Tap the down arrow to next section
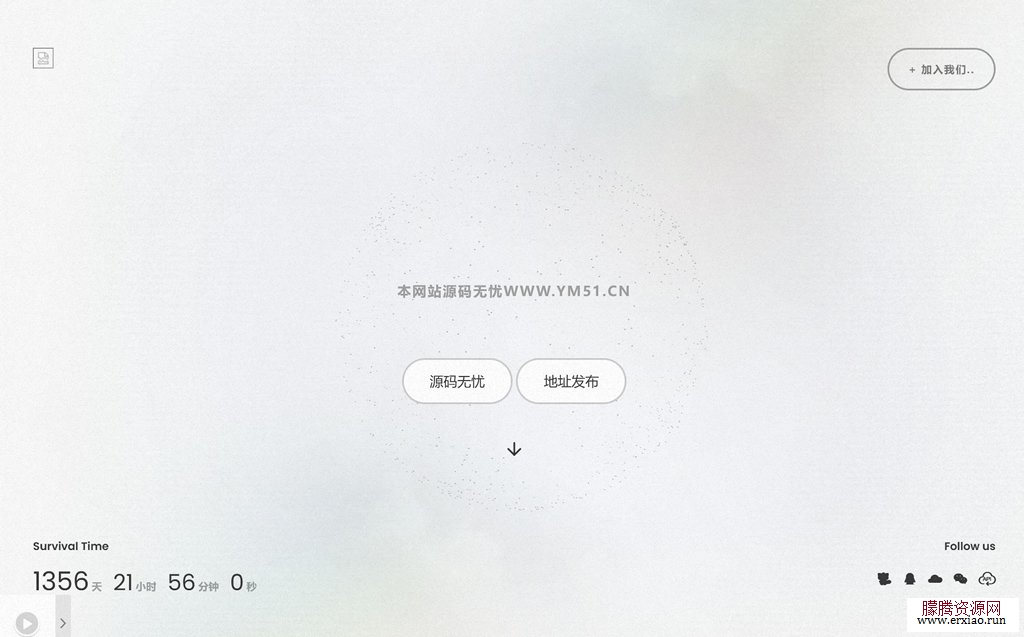Viewport: 1024px width, 637px height. click(x=514, y=449)
